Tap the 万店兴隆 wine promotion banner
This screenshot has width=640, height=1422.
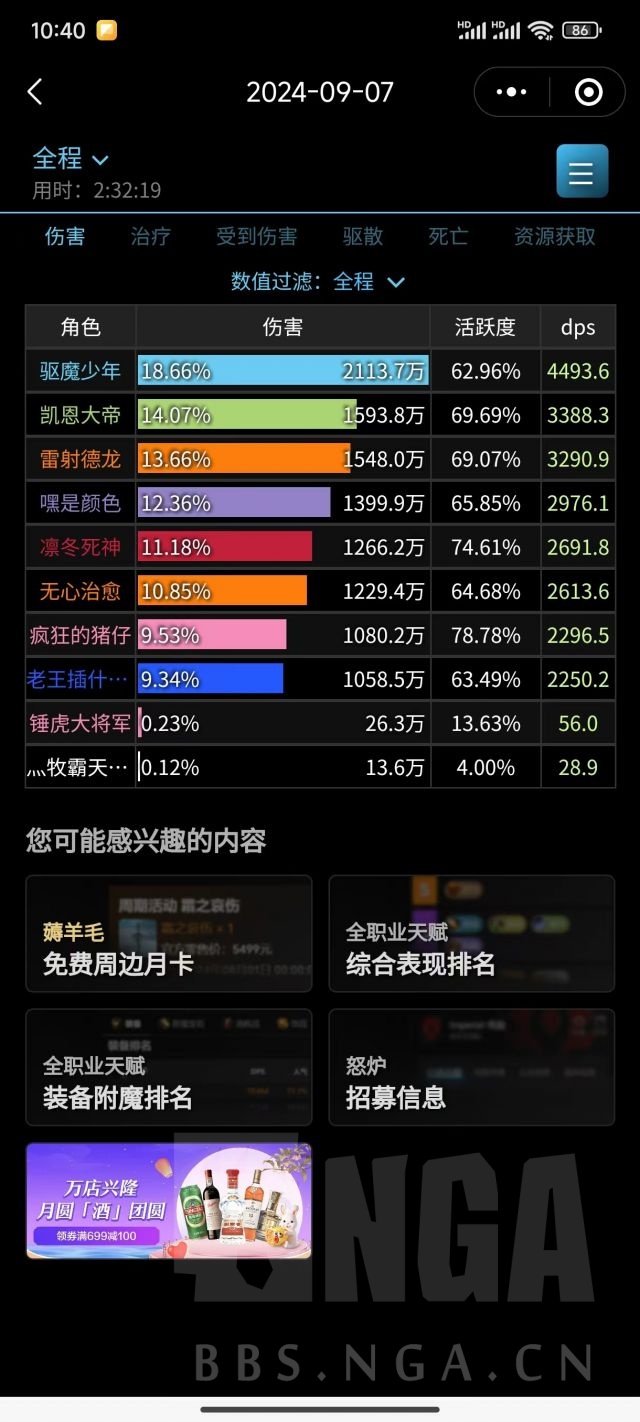click(x=169, y=1201)
